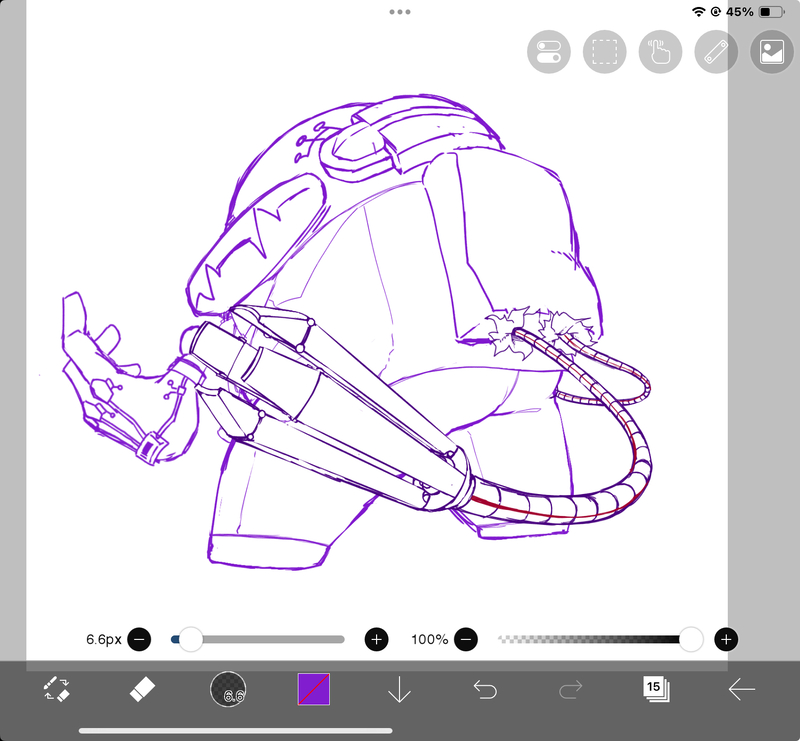Open the purple color swatch
This screenshot has height=741, width=800.
coord(314,689)
